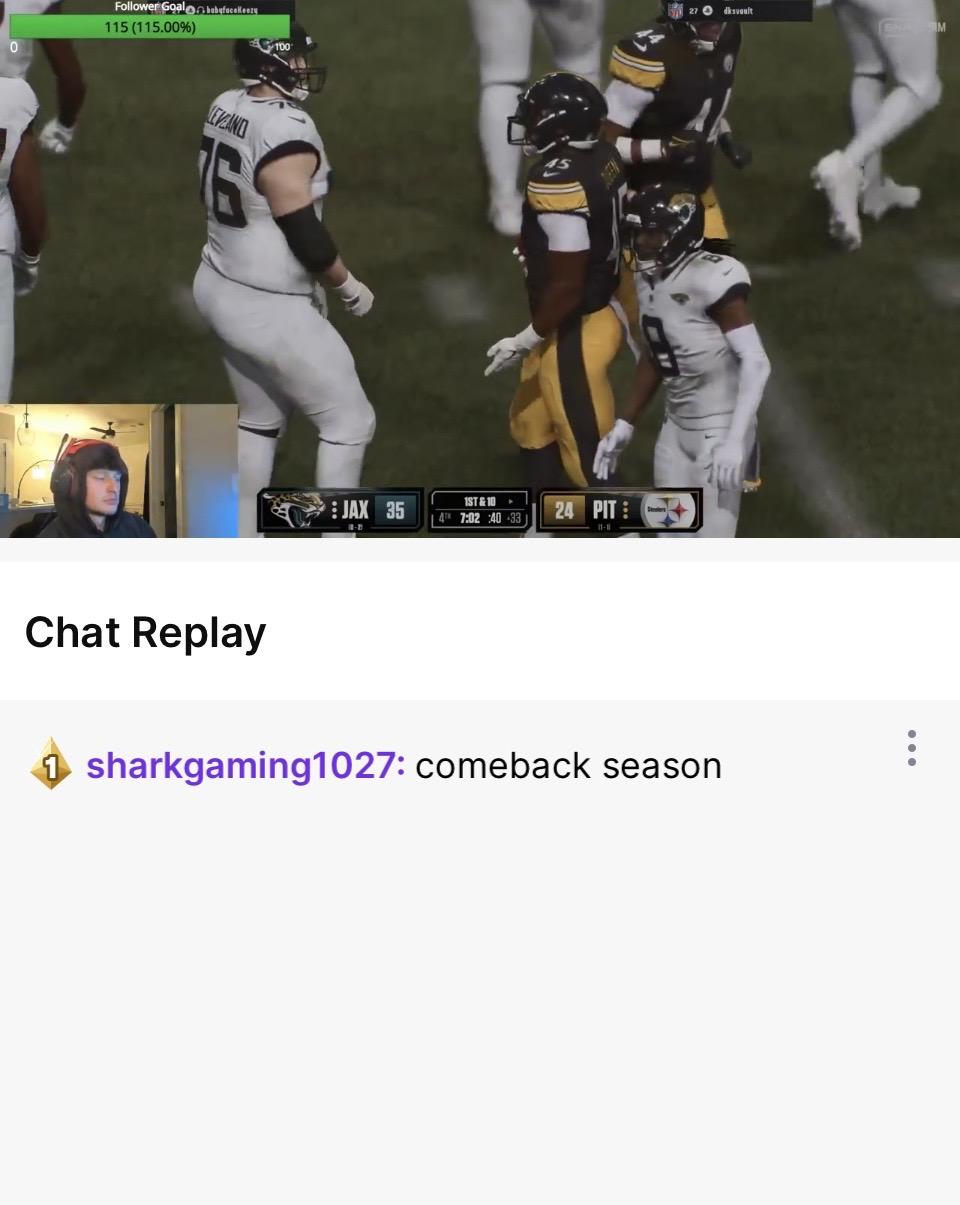Open sharkgaming1027's profile from chat
Image resolution: width=960 pixels, height=1205 pixels.
245,766
